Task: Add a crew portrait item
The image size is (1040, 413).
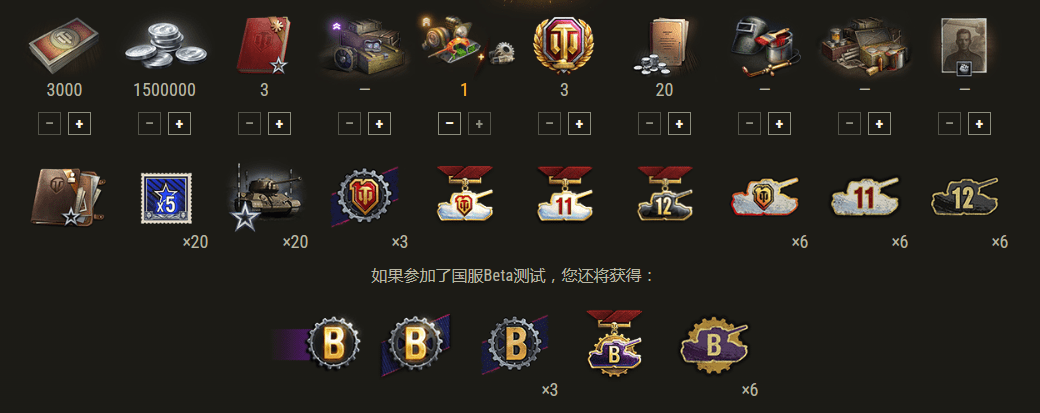Action: (x=979, y=124)
